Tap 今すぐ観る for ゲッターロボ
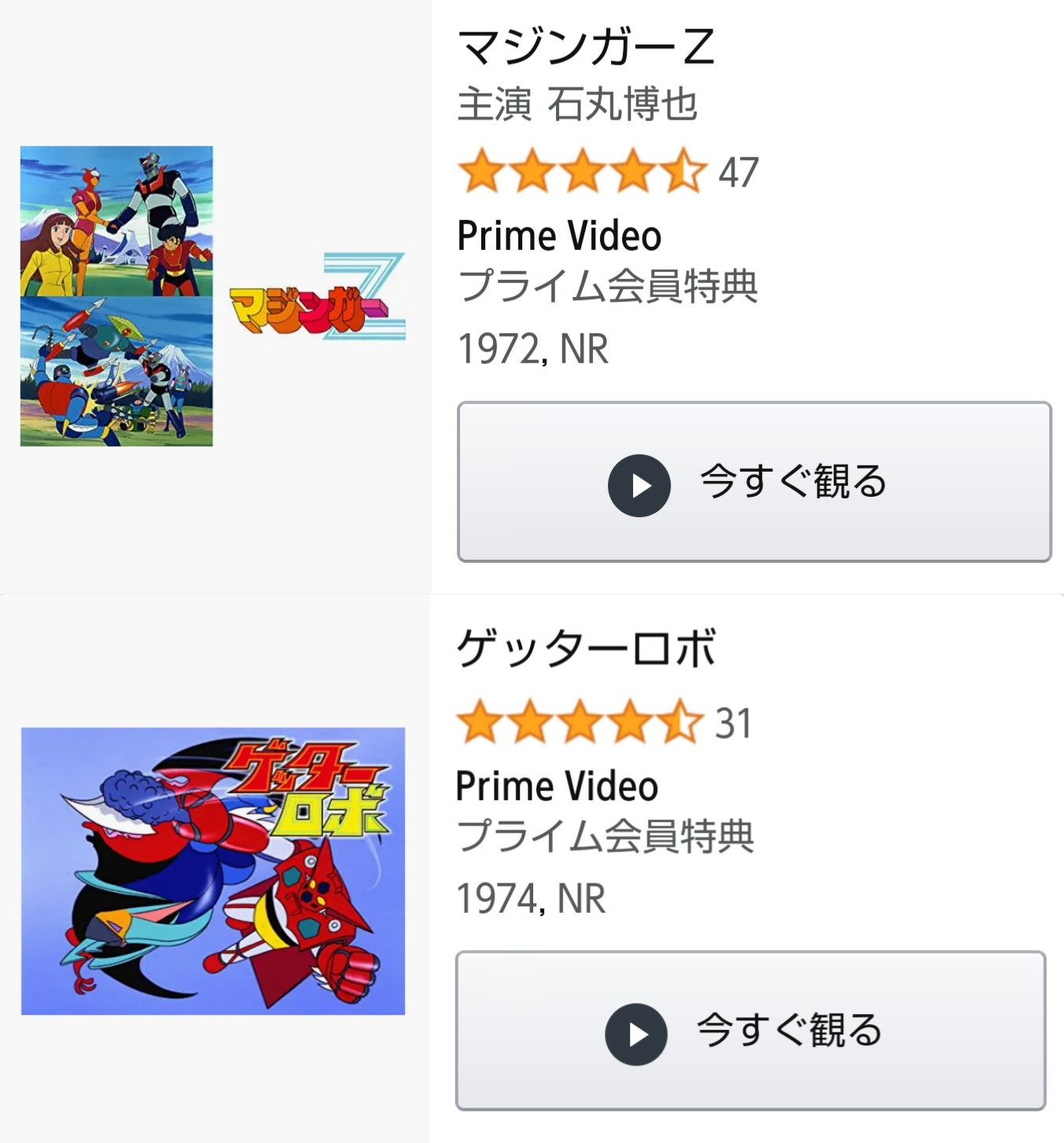This screenshot has width=1064, height=1143. 750,1031
